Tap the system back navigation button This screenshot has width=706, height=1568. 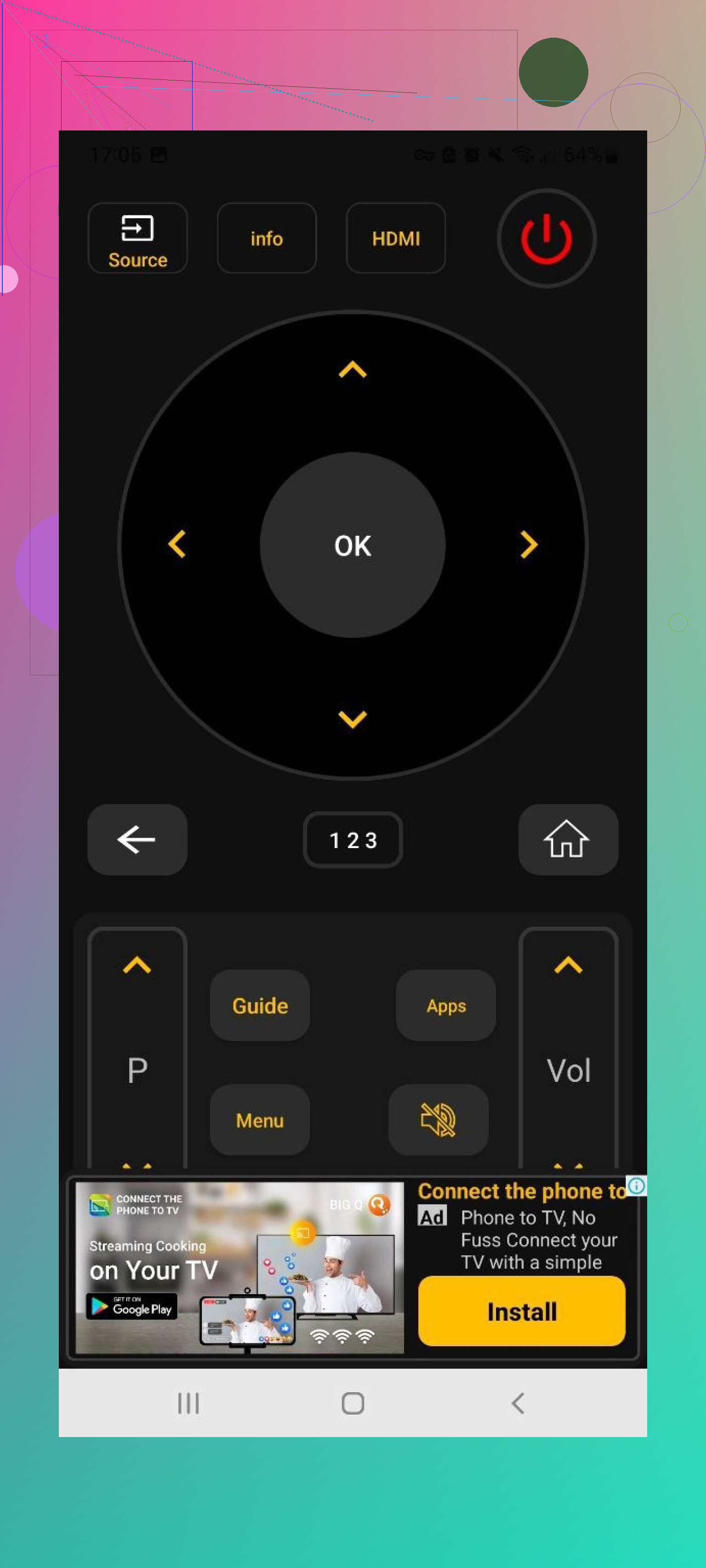(x=518, y=1403)
